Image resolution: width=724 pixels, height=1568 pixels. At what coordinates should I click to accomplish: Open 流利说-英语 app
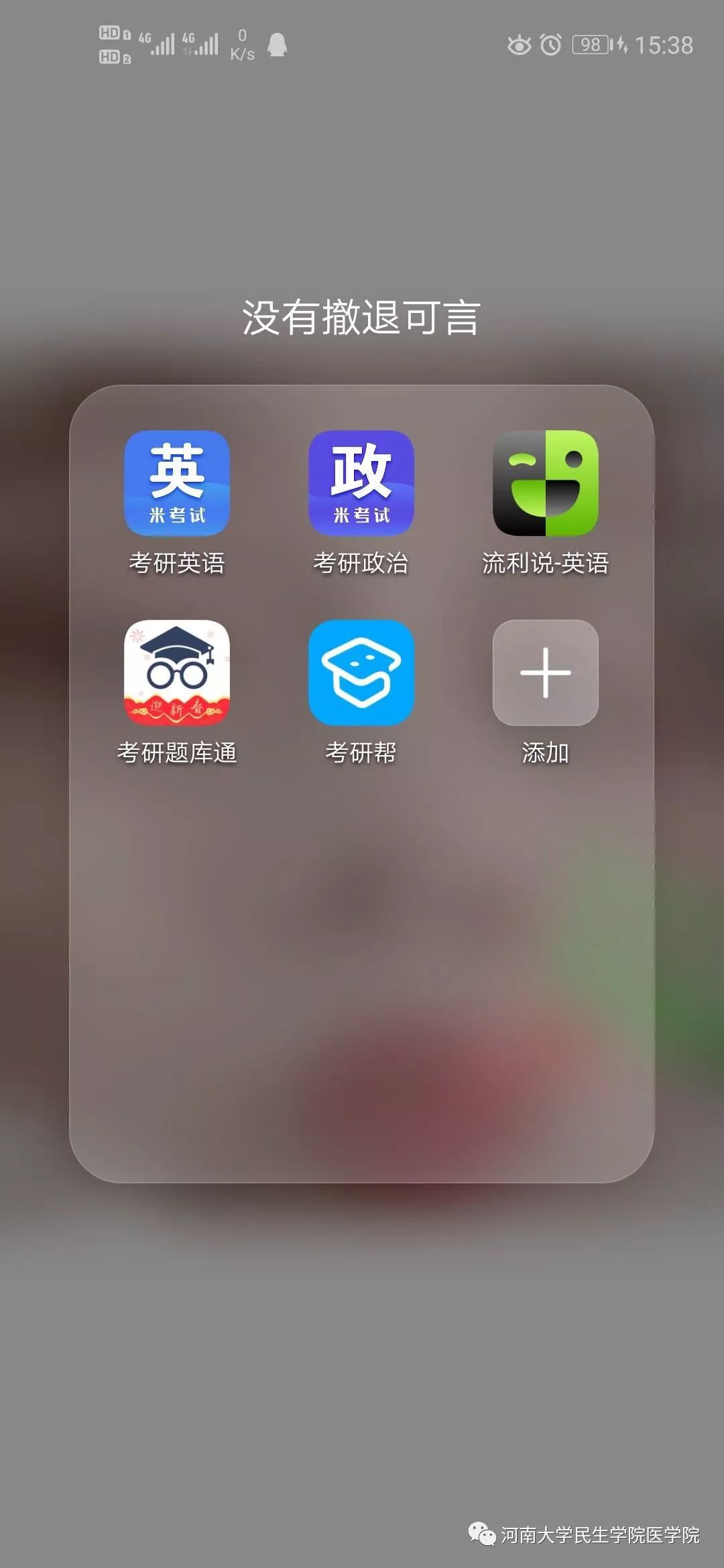tap(545, 483)
